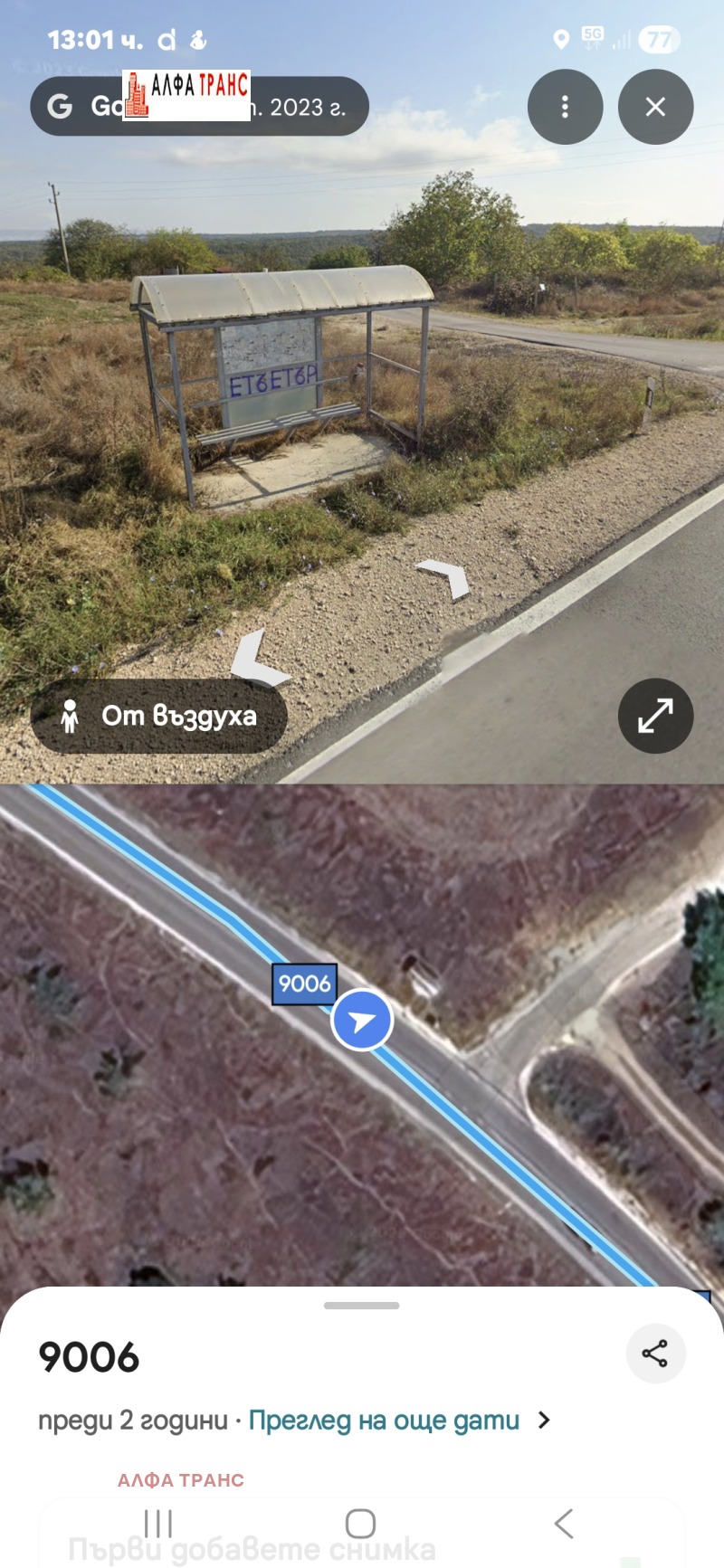724x1568 pixels.
Task: Tap the "От въздуха" aerial view button
Action: click(159, 716)
